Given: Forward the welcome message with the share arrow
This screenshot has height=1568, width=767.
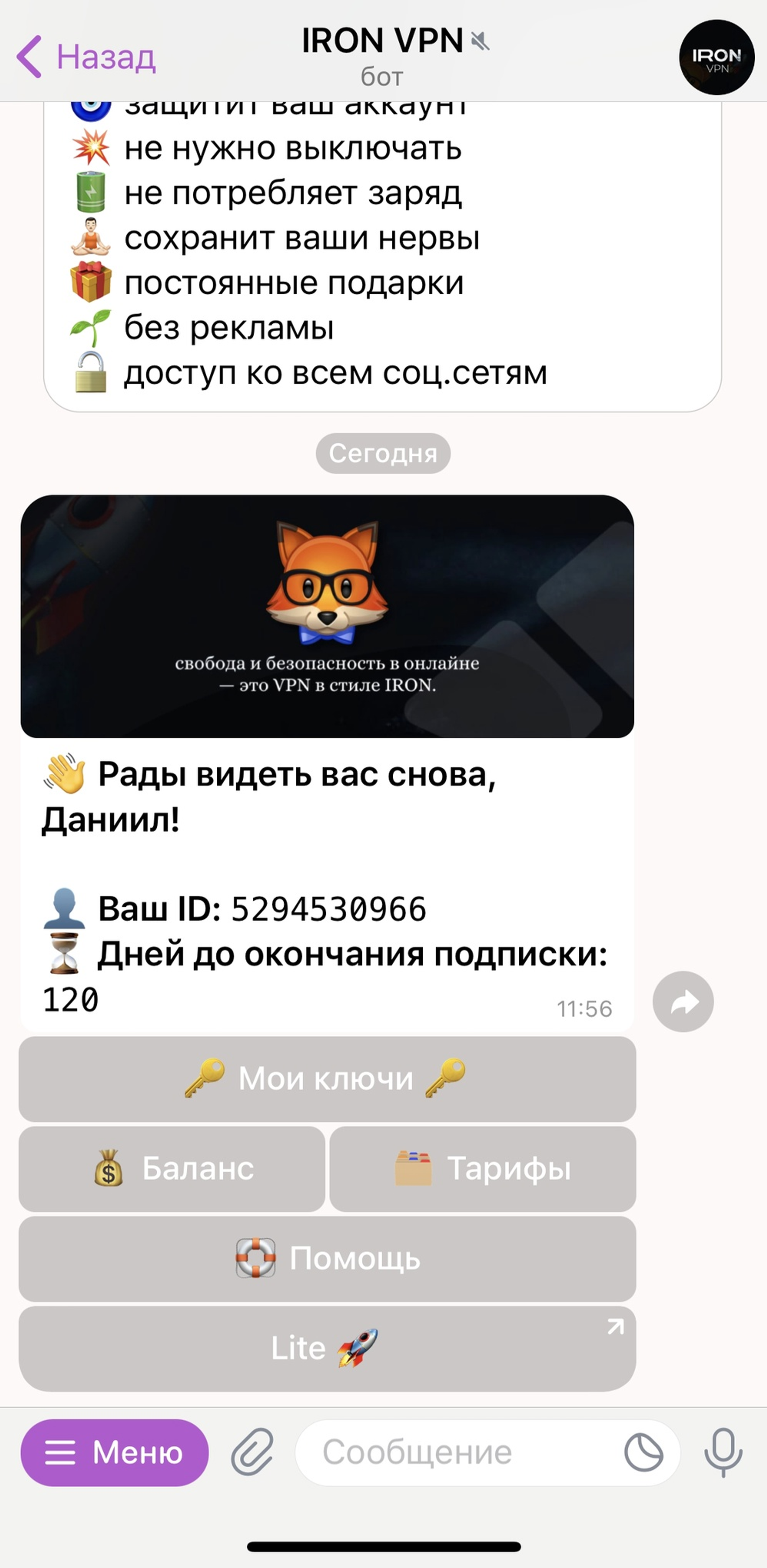Looking at the screenshot, I should coord(683,1001).
